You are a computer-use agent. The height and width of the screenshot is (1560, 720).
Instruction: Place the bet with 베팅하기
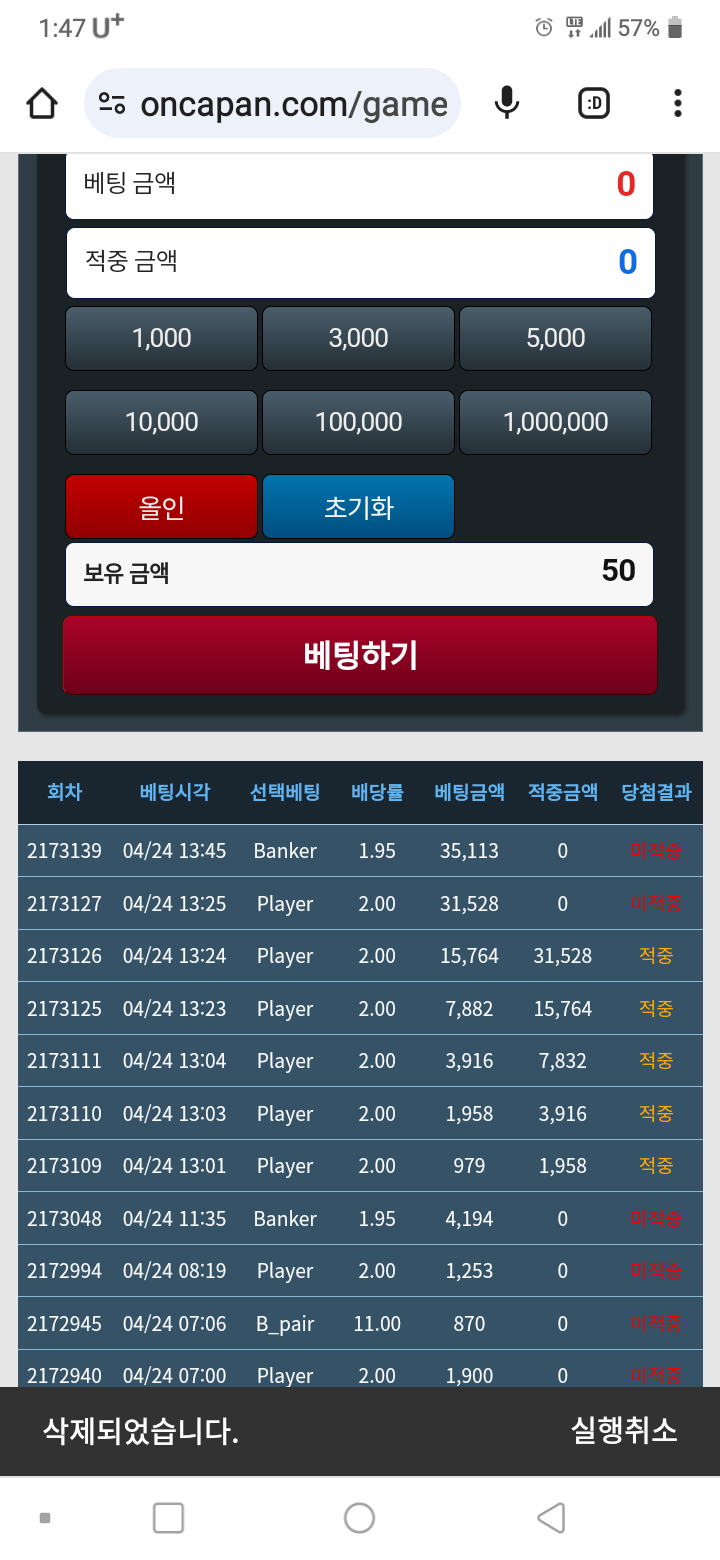point(360,655)
